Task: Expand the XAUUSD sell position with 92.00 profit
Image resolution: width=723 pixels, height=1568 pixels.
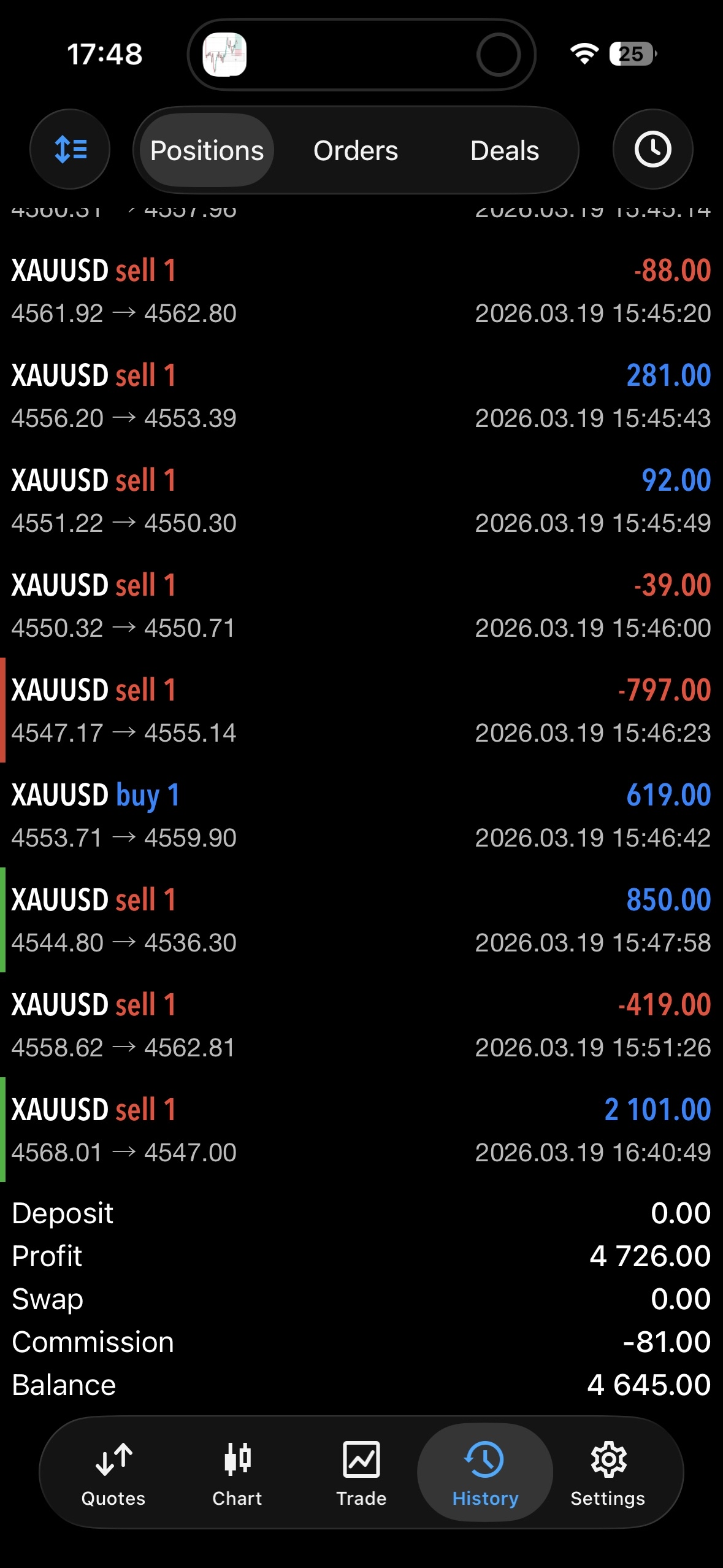Action: pos(361,501)
